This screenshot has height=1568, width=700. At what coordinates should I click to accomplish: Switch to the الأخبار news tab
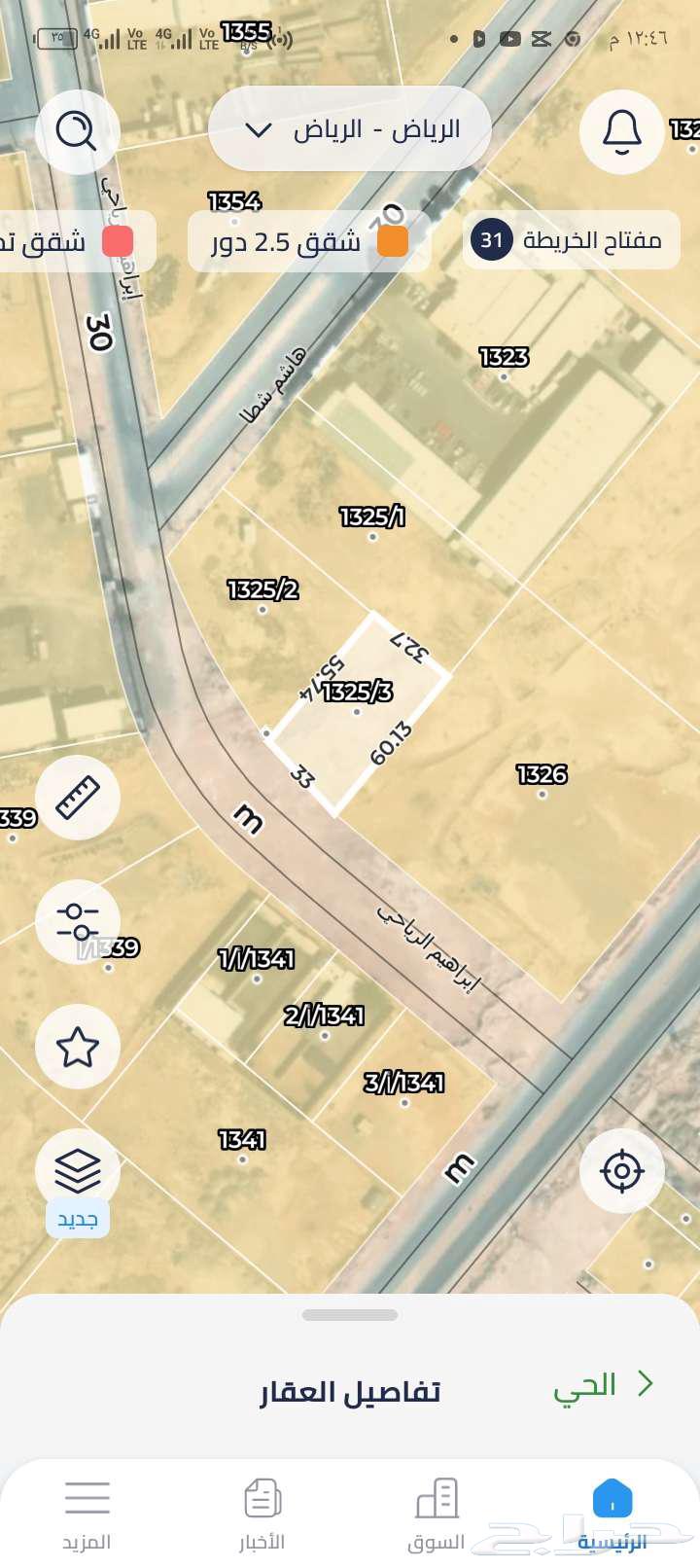(x=262, y=1515)
